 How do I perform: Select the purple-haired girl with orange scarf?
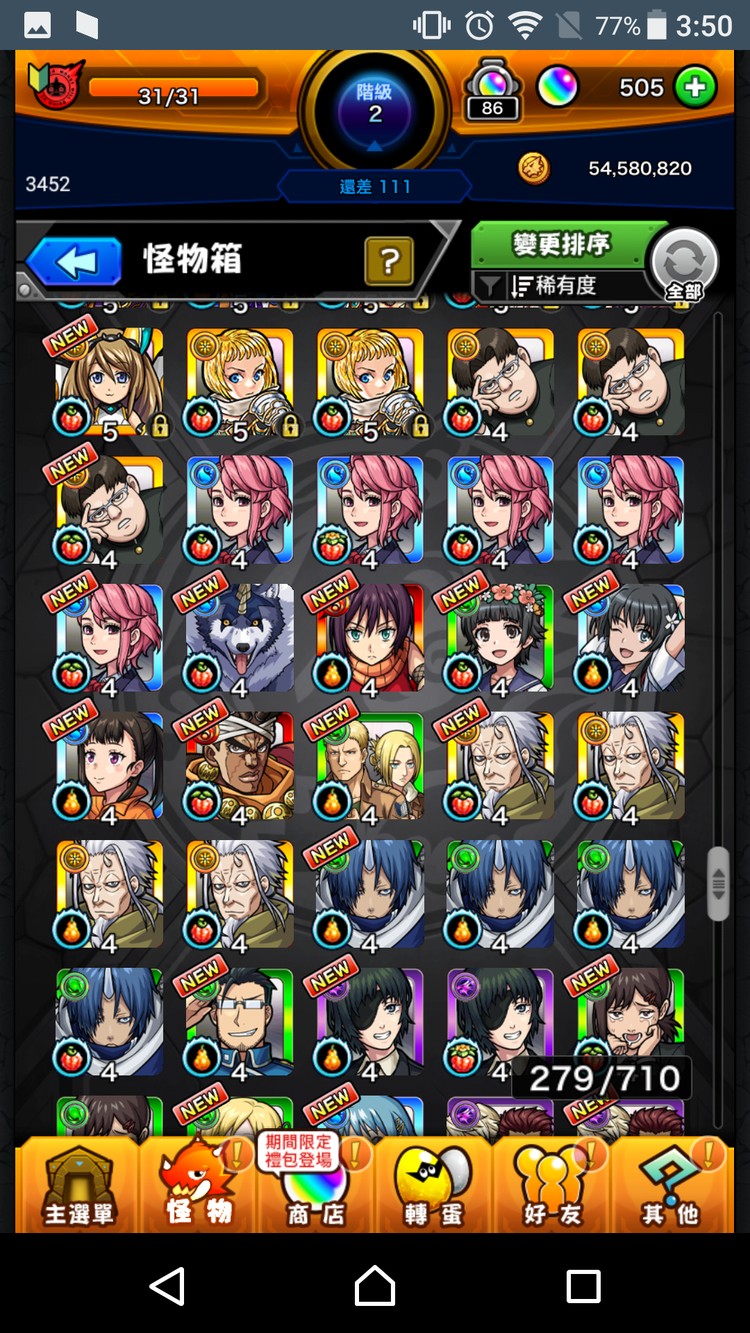click(370, 638)
